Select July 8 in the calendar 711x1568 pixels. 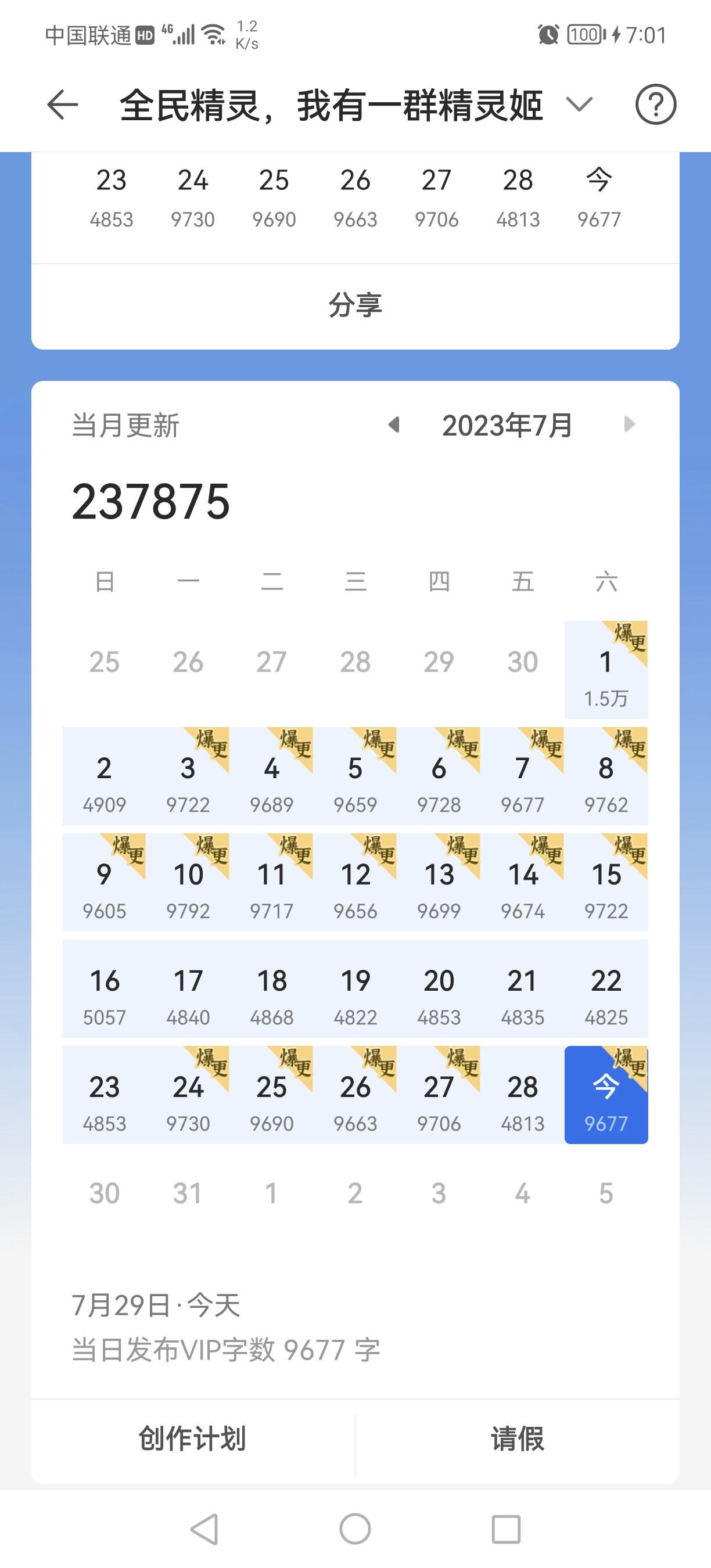click(606, 776)
